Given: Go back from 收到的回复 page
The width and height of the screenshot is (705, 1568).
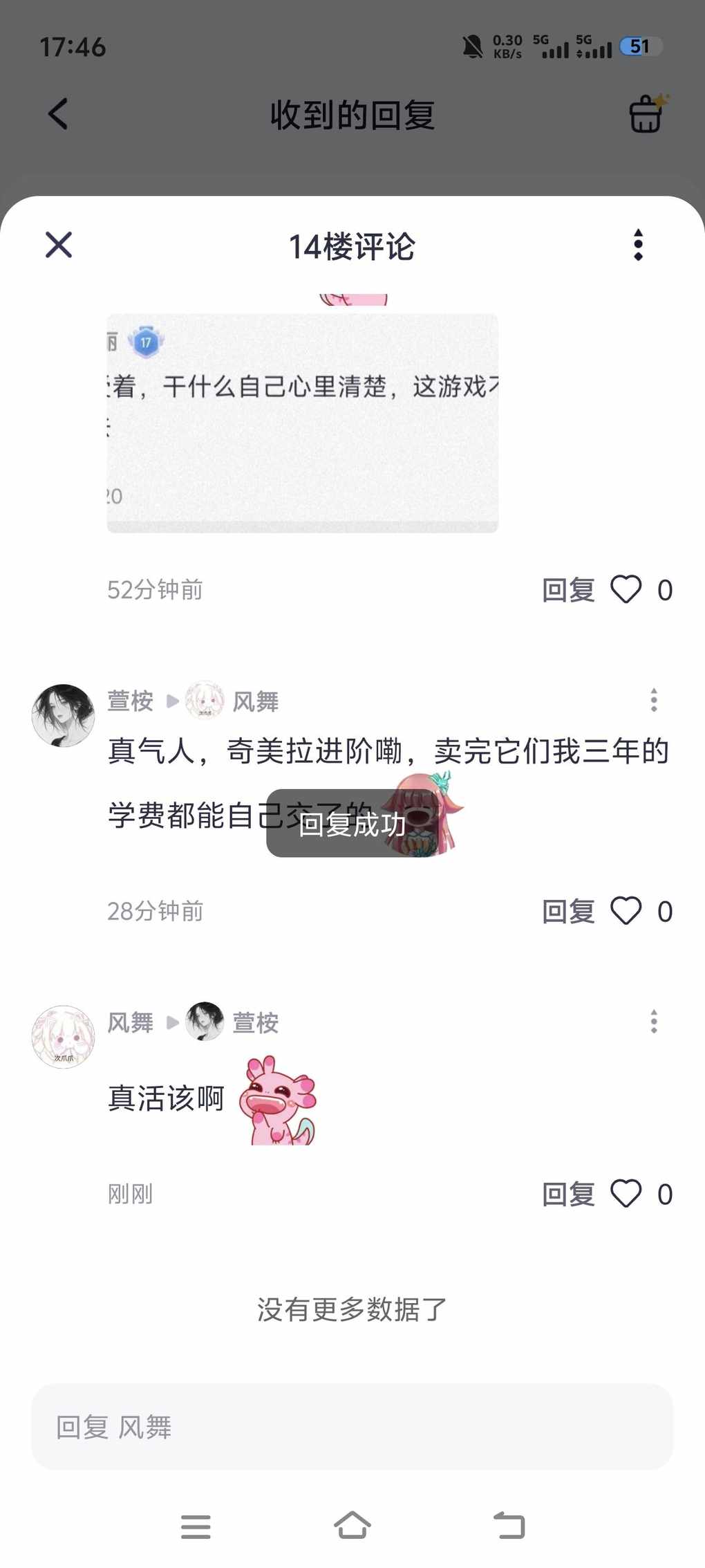Looking at the screenshot, I should tap(59, 114).
